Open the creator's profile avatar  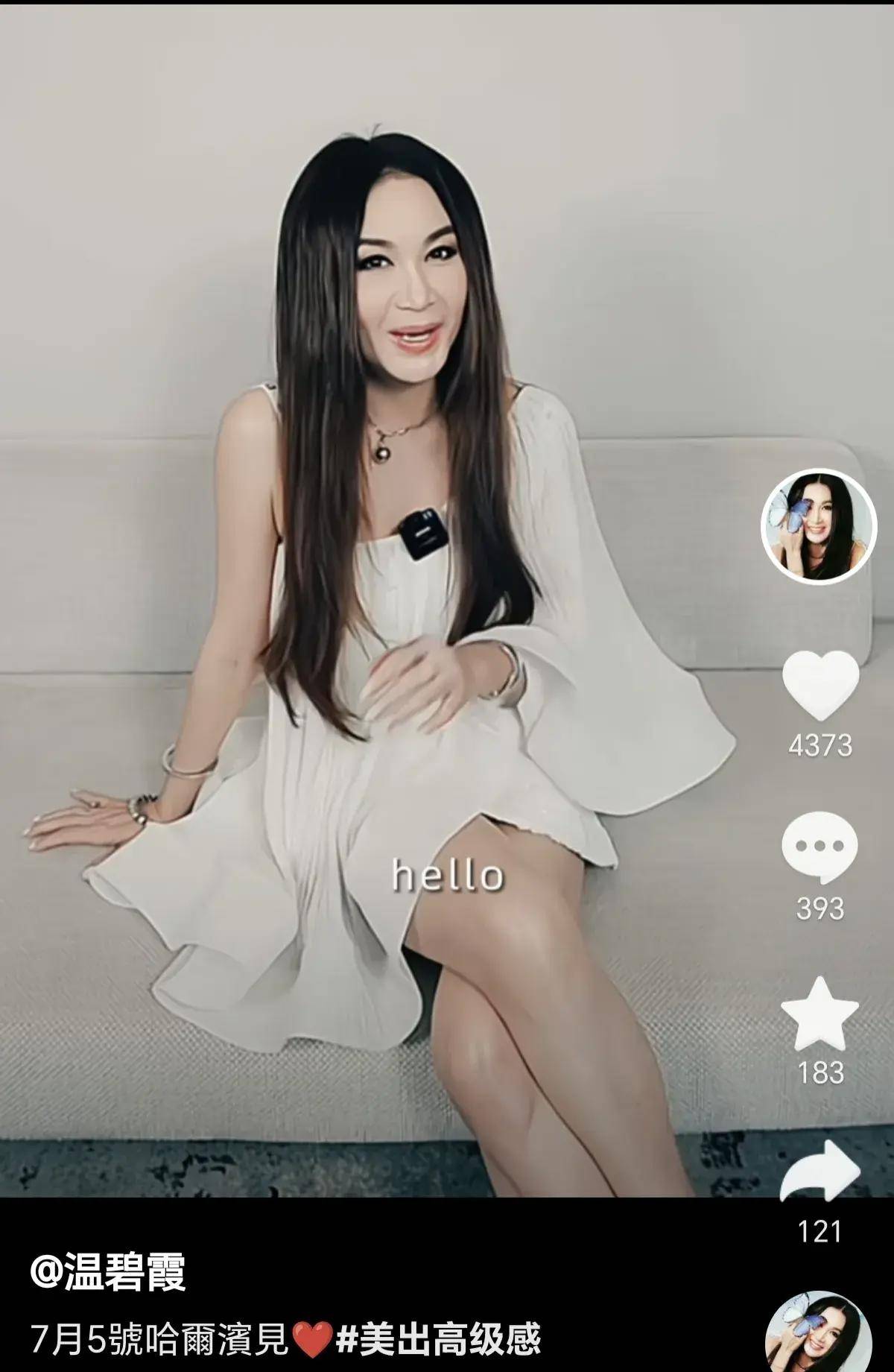tap(818, 526)
